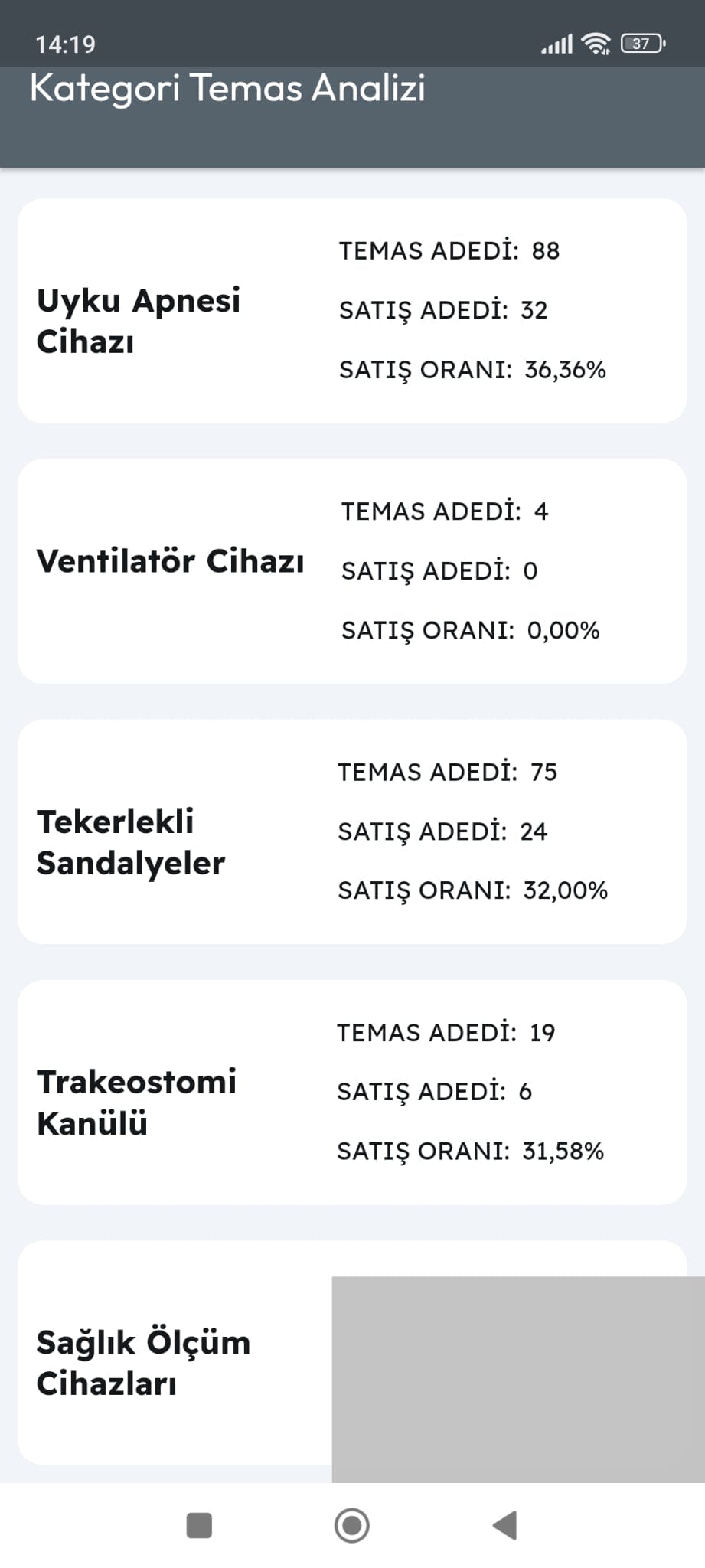This screenshot has width=705, height=1568.
Task: Return to the home screen
Action: point(352,1525)
